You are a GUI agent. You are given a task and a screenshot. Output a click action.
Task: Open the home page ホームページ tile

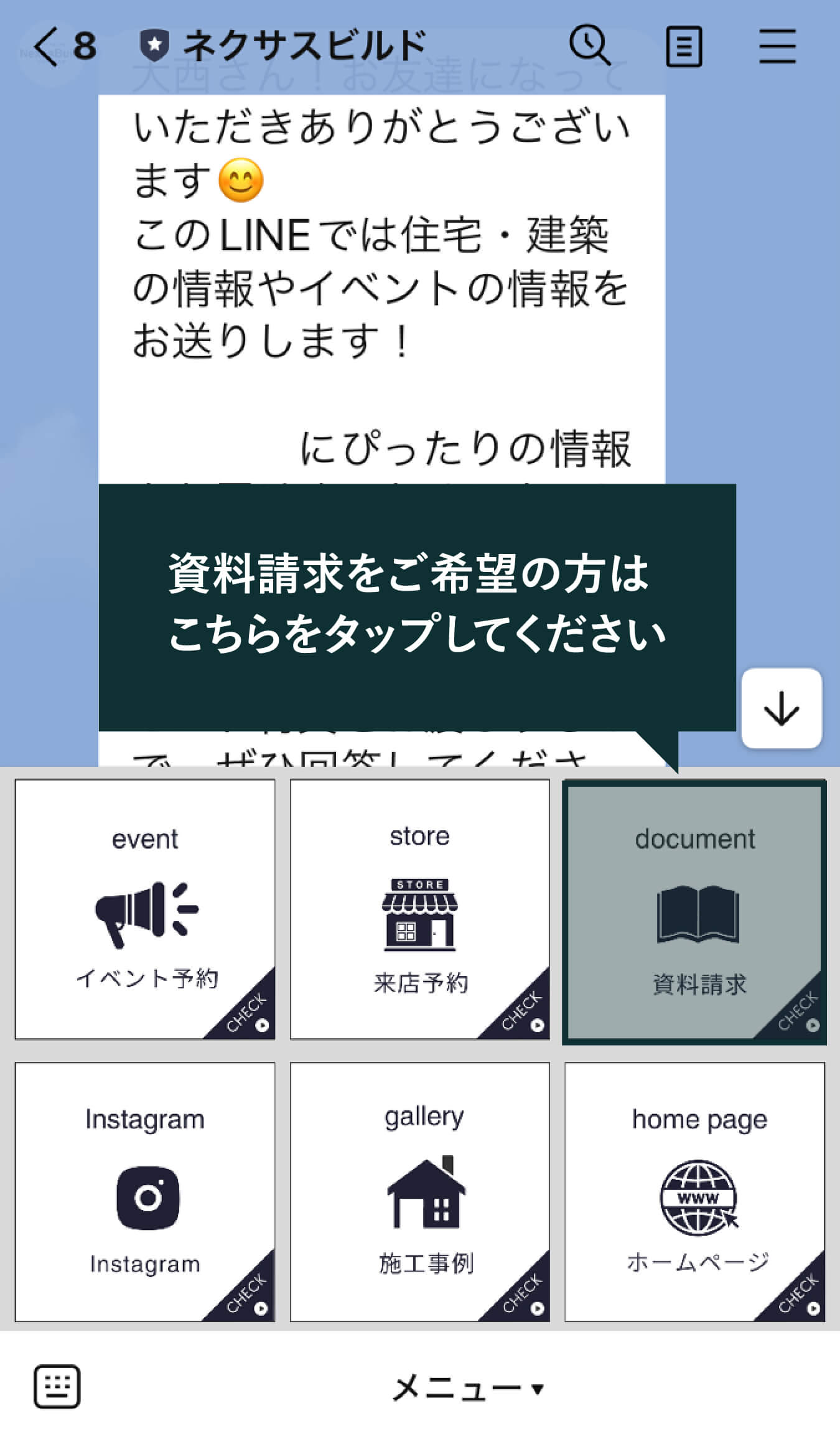pyautogui.click(x=694, y=1192)
